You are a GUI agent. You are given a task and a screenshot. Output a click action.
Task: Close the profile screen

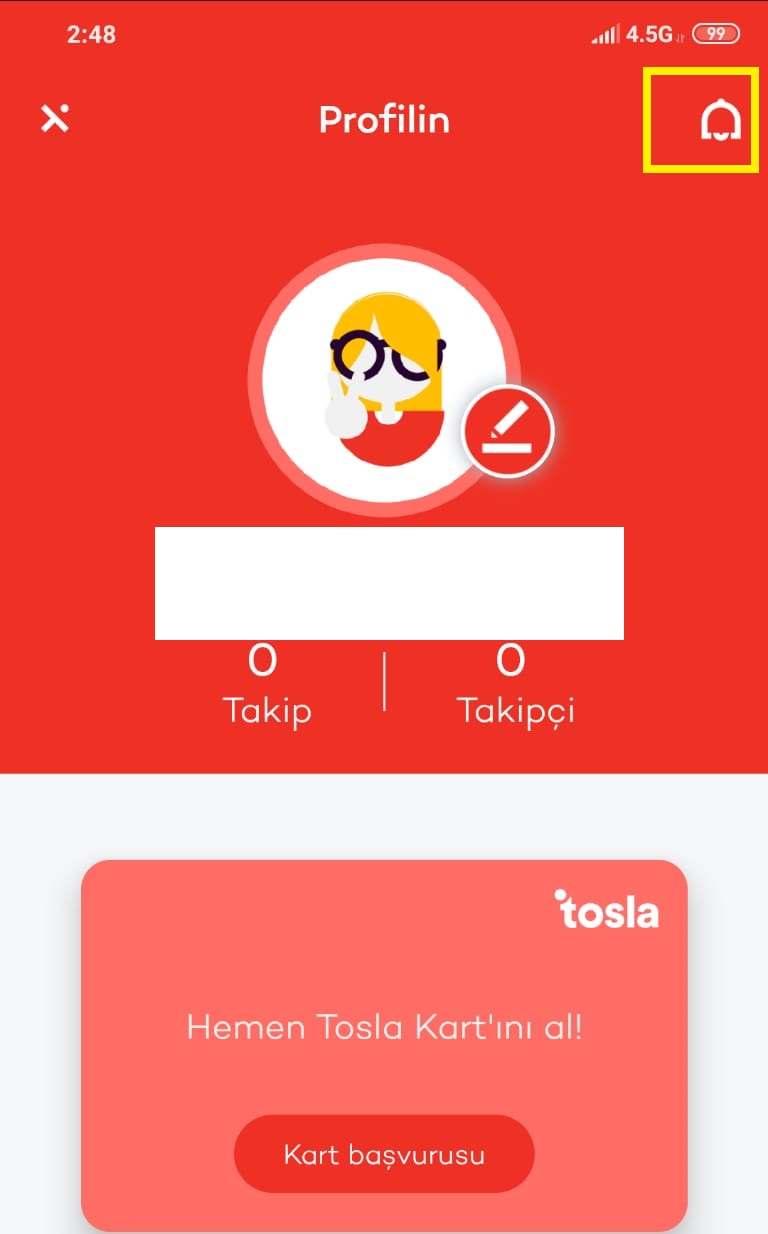55,119
